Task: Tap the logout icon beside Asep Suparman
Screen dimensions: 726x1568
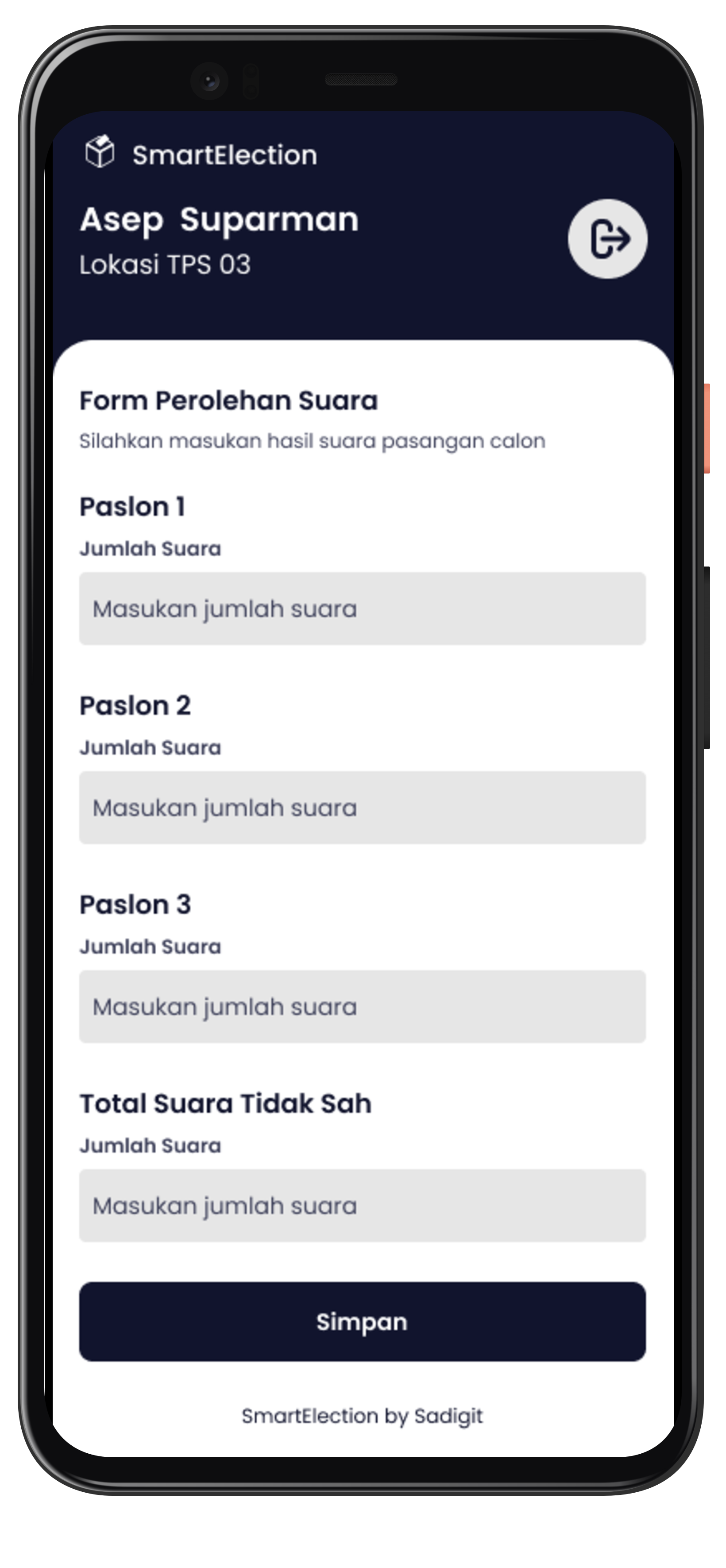Action: [607, 239]
